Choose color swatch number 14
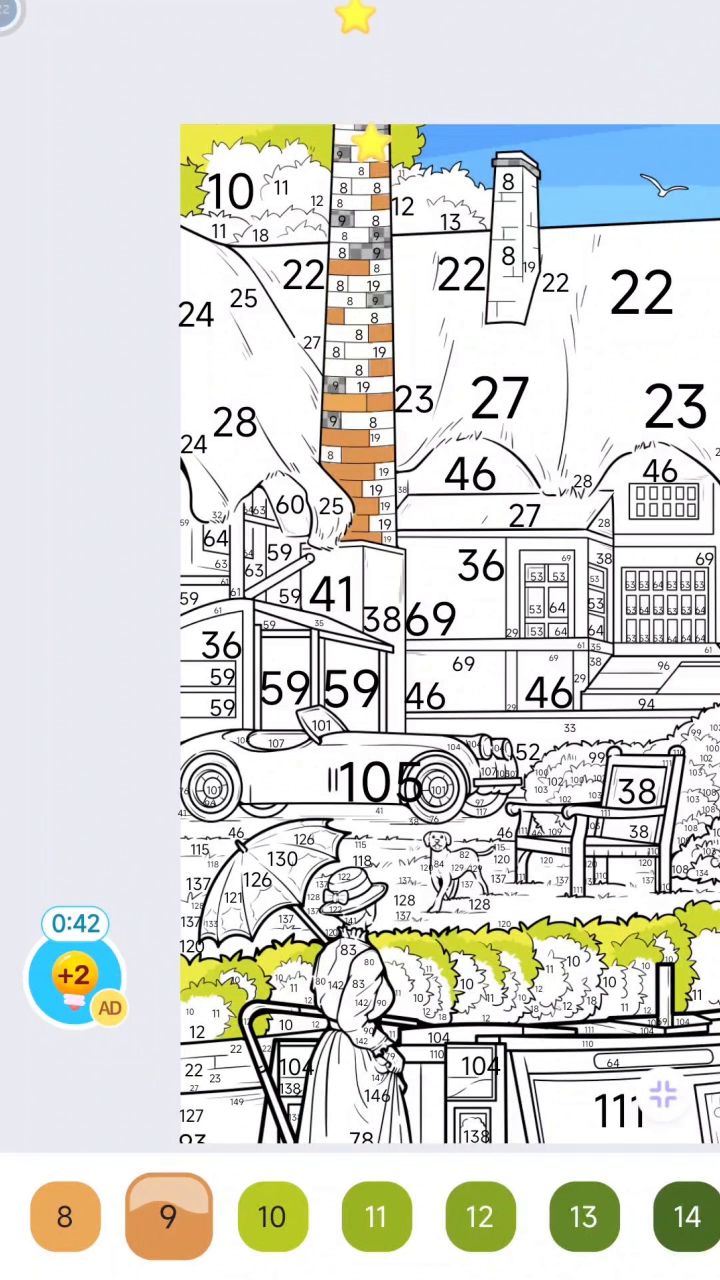720x1280 pixels. (687, 1216)
